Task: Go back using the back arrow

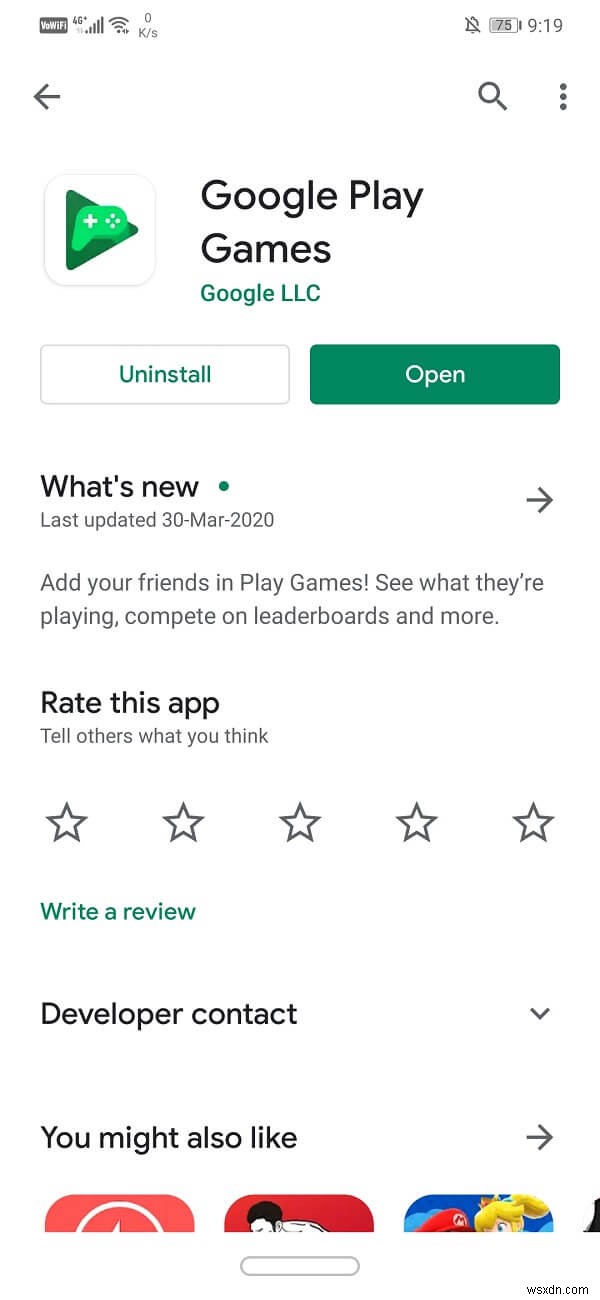Action: click(x=47, y=96)
